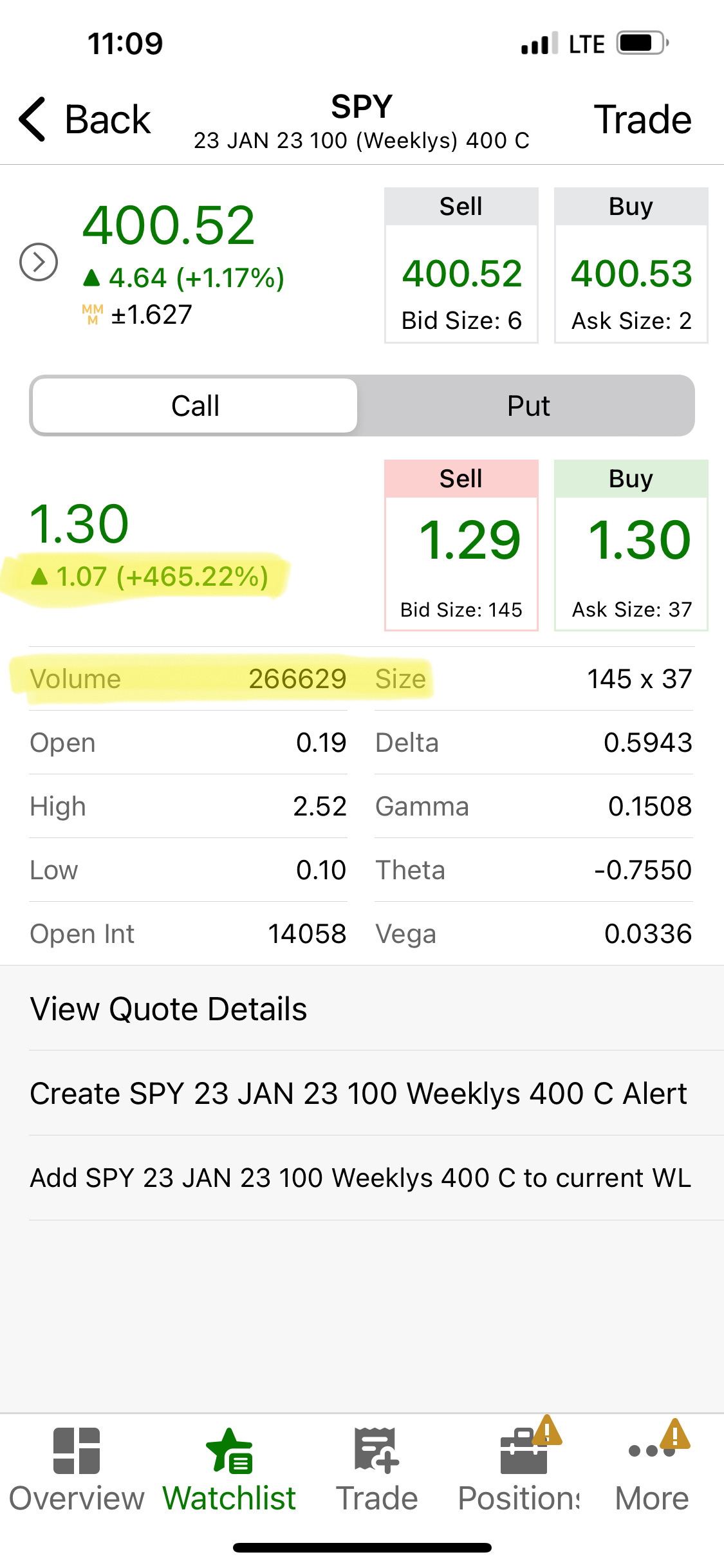Go back using the Back button
The image size is (724, 1568).
tap(85, 119)
